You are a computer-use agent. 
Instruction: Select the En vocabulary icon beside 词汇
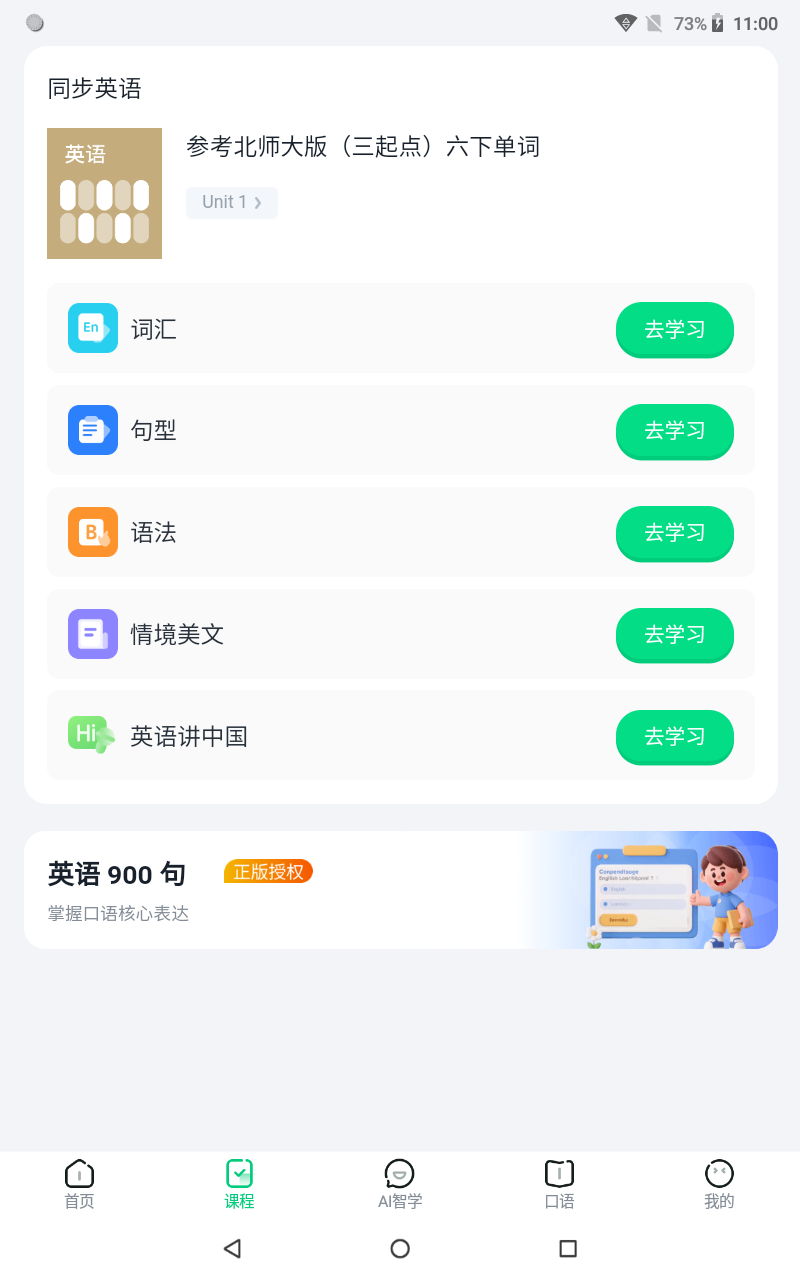pos(92,328)
